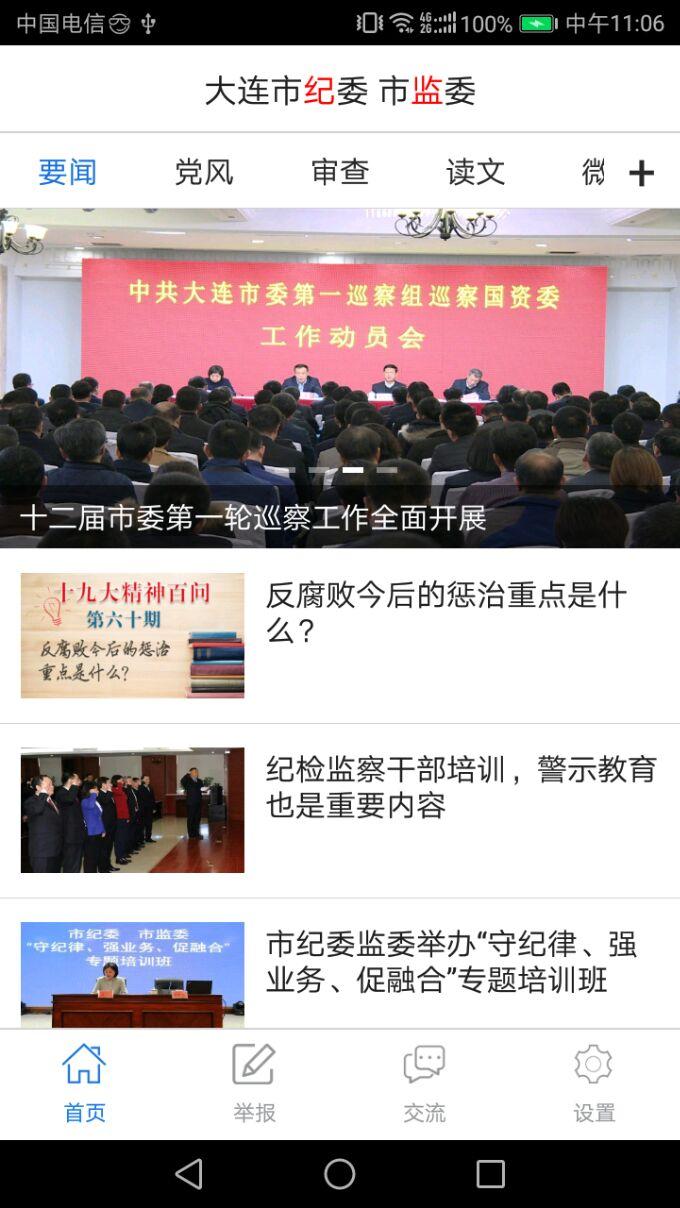The image size is (680, 1208).
Task: Select the 读文 tab
Action: [475, 172]
